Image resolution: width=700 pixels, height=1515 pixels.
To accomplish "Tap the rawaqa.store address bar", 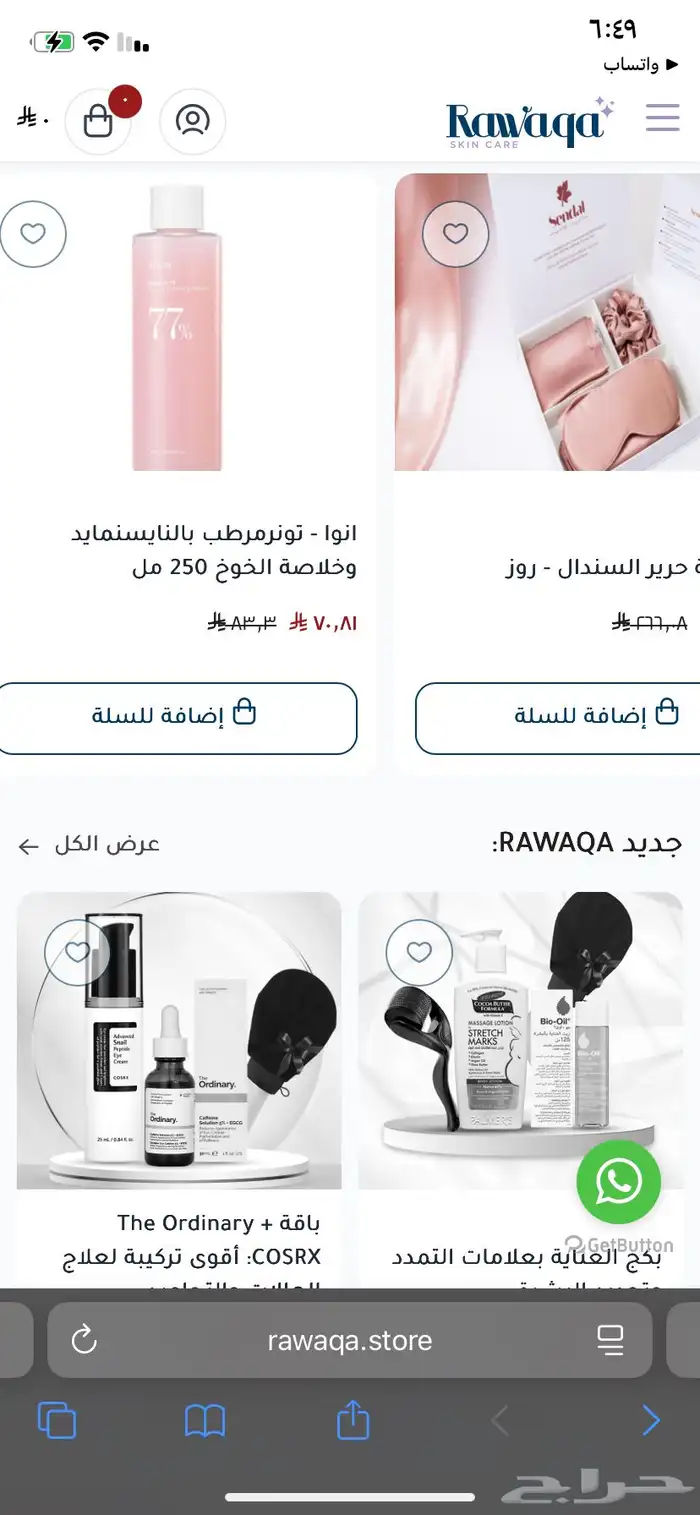I will (x=350, y=1340).
